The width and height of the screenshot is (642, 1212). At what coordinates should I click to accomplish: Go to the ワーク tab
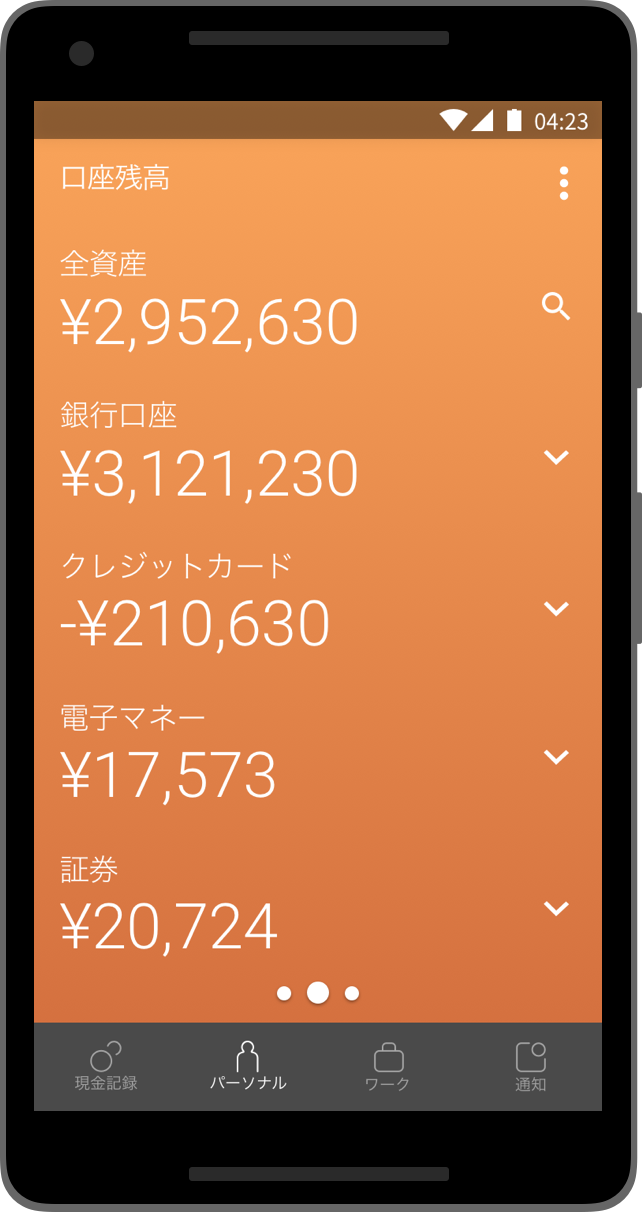[x=388, y=1066]
